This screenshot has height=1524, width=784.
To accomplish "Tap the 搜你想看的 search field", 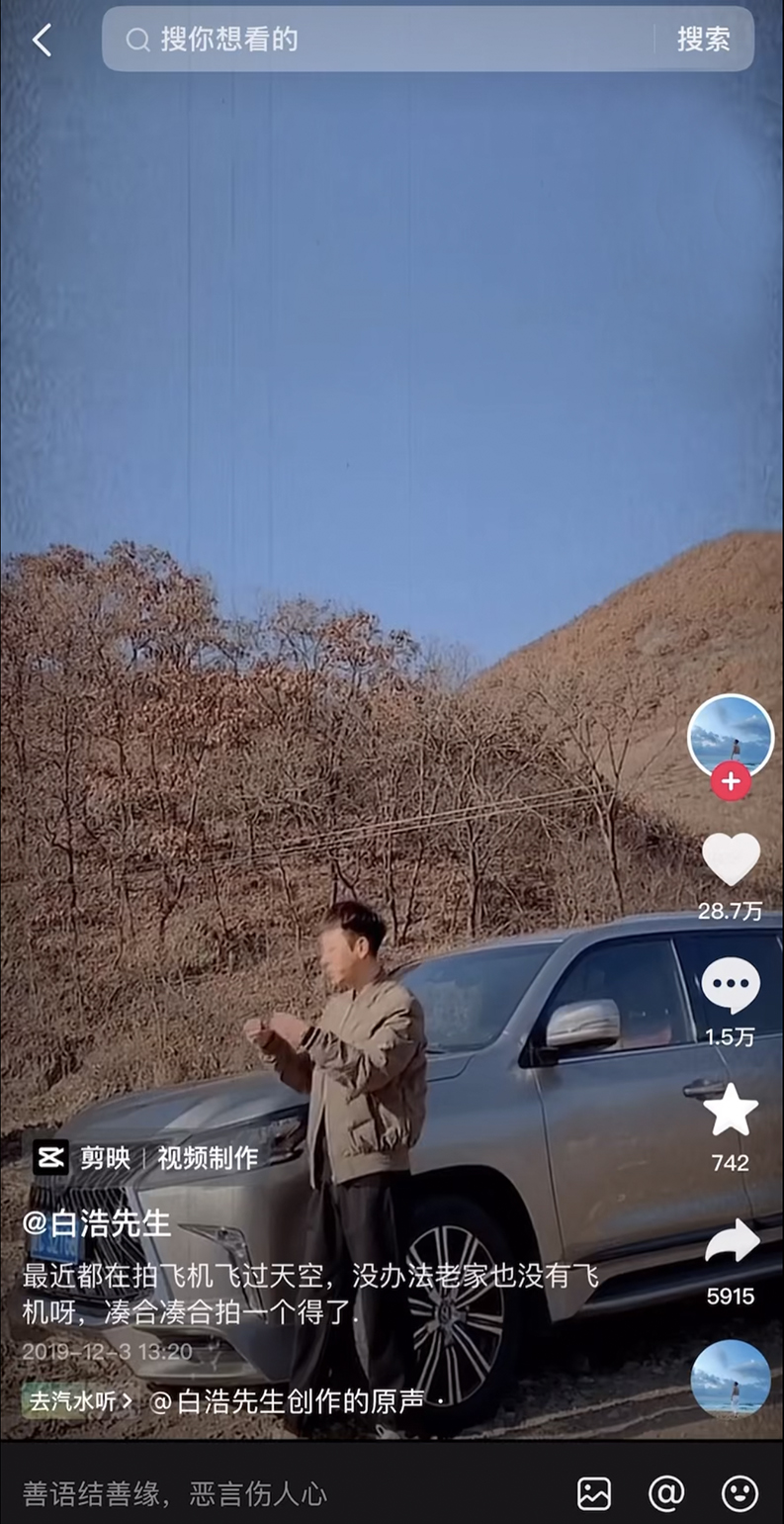I will point(386,40).
